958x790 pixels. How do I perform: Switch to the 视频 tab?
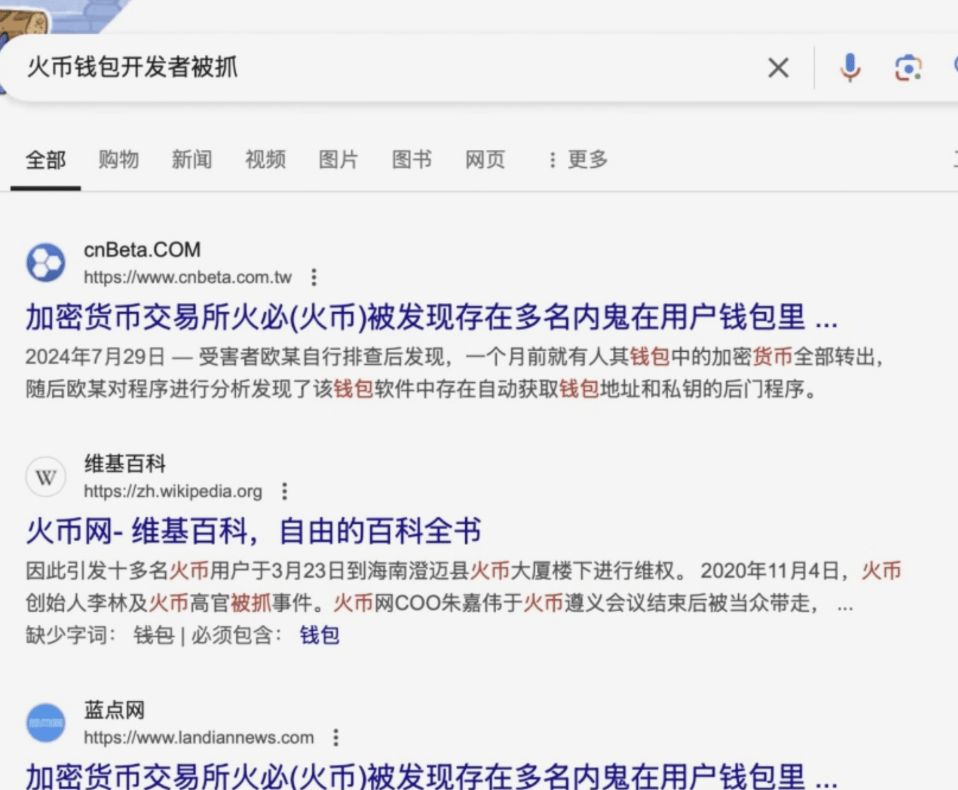[265, 159]
